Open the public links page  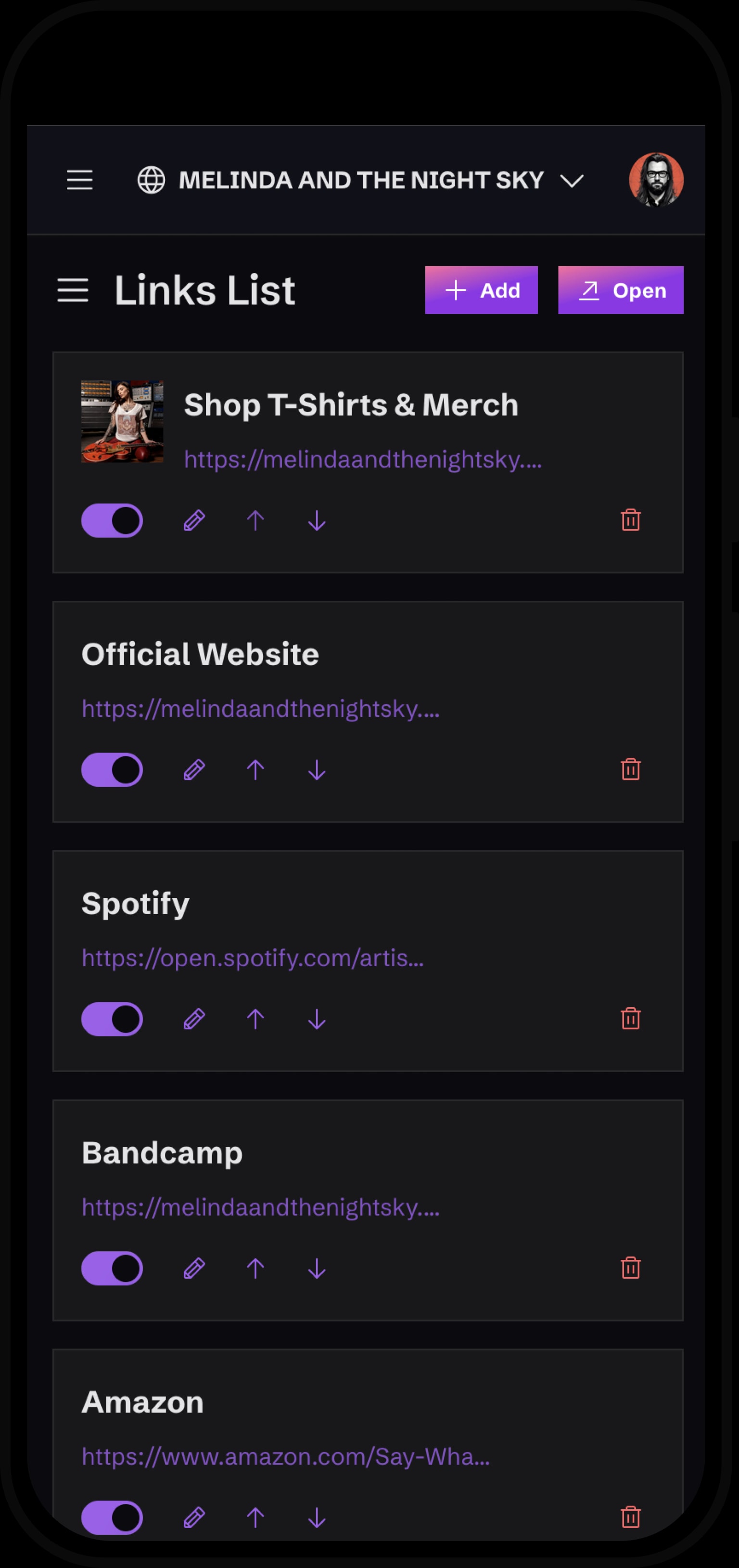[620, 290]
